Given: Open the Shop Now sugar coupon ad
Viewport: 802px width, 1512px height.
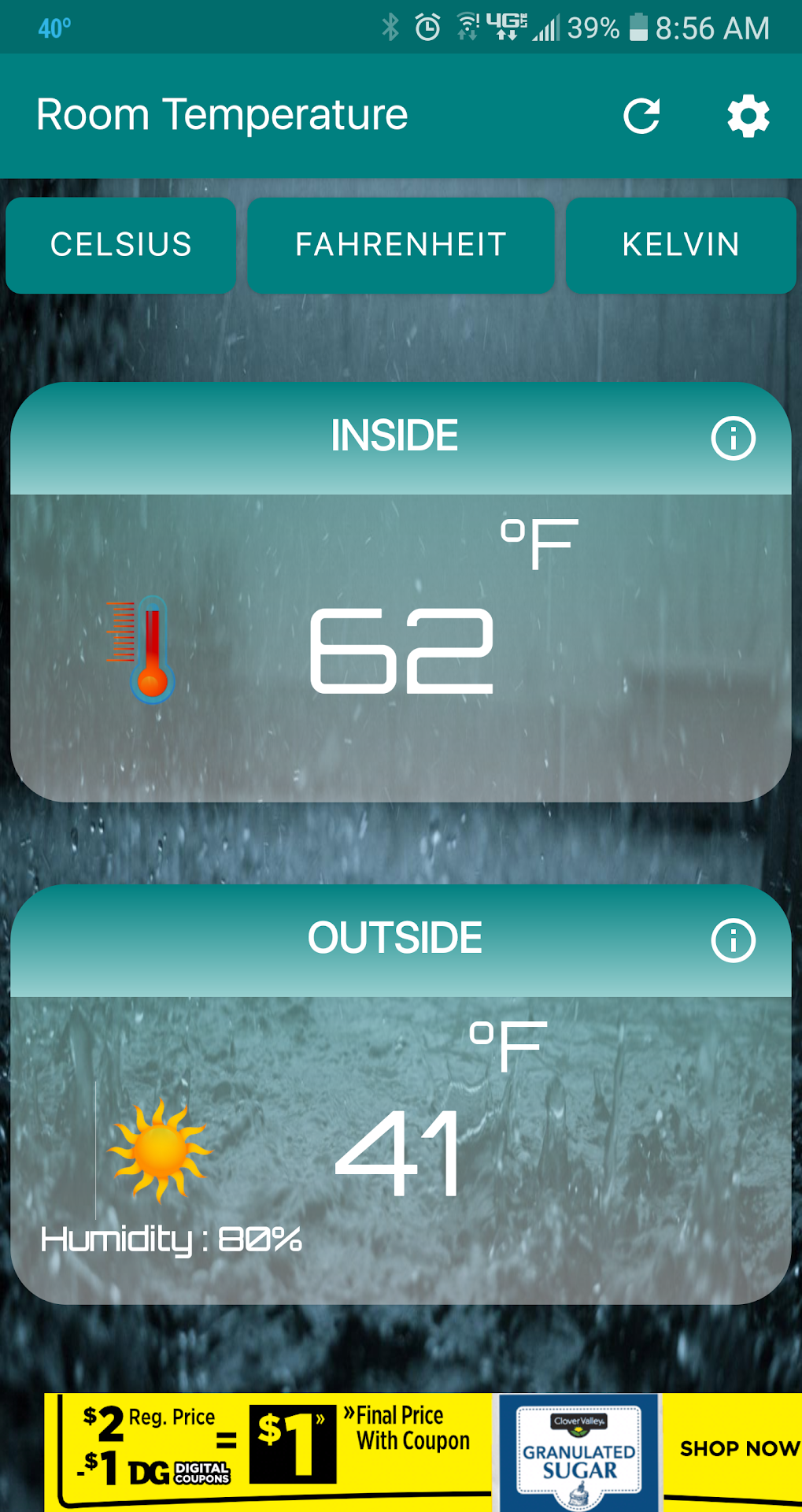Looking at the screenshot, I should tap(738, 1448).
